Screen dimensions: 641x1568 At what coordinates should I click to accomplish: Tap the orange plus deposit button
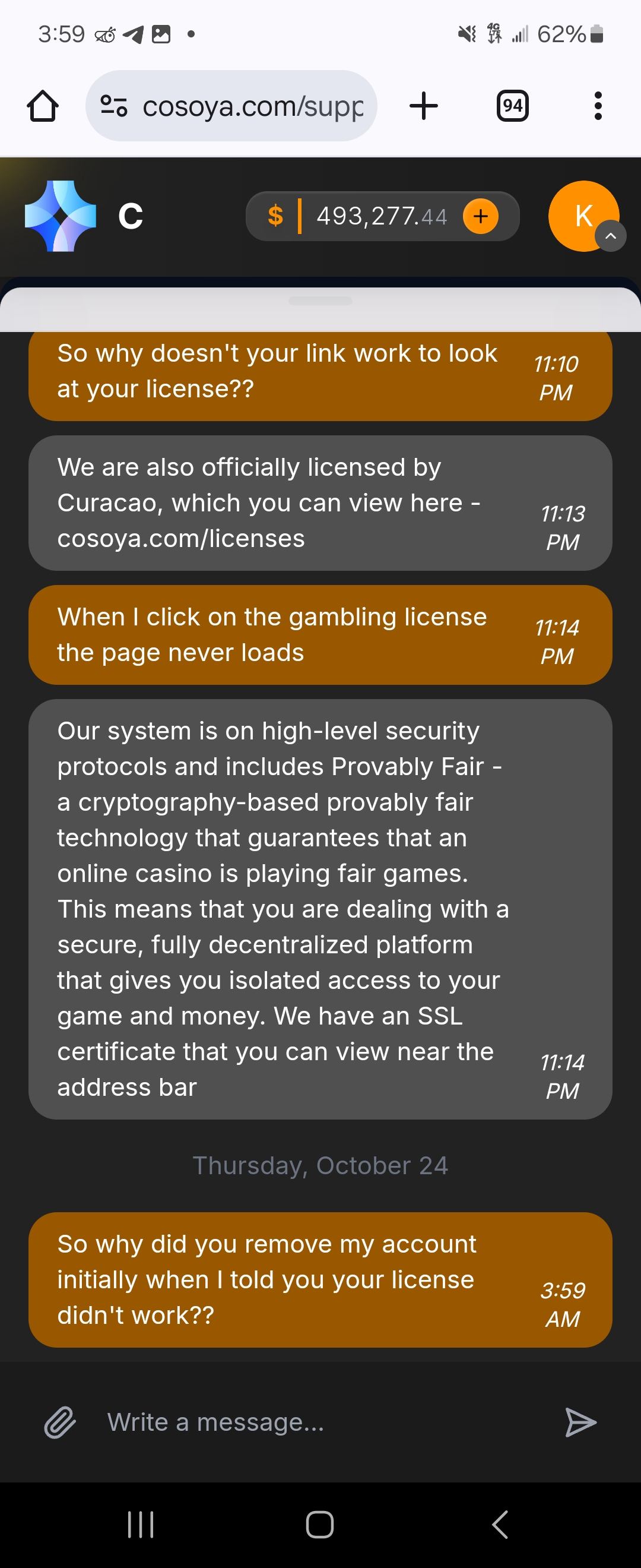(480, 216)
